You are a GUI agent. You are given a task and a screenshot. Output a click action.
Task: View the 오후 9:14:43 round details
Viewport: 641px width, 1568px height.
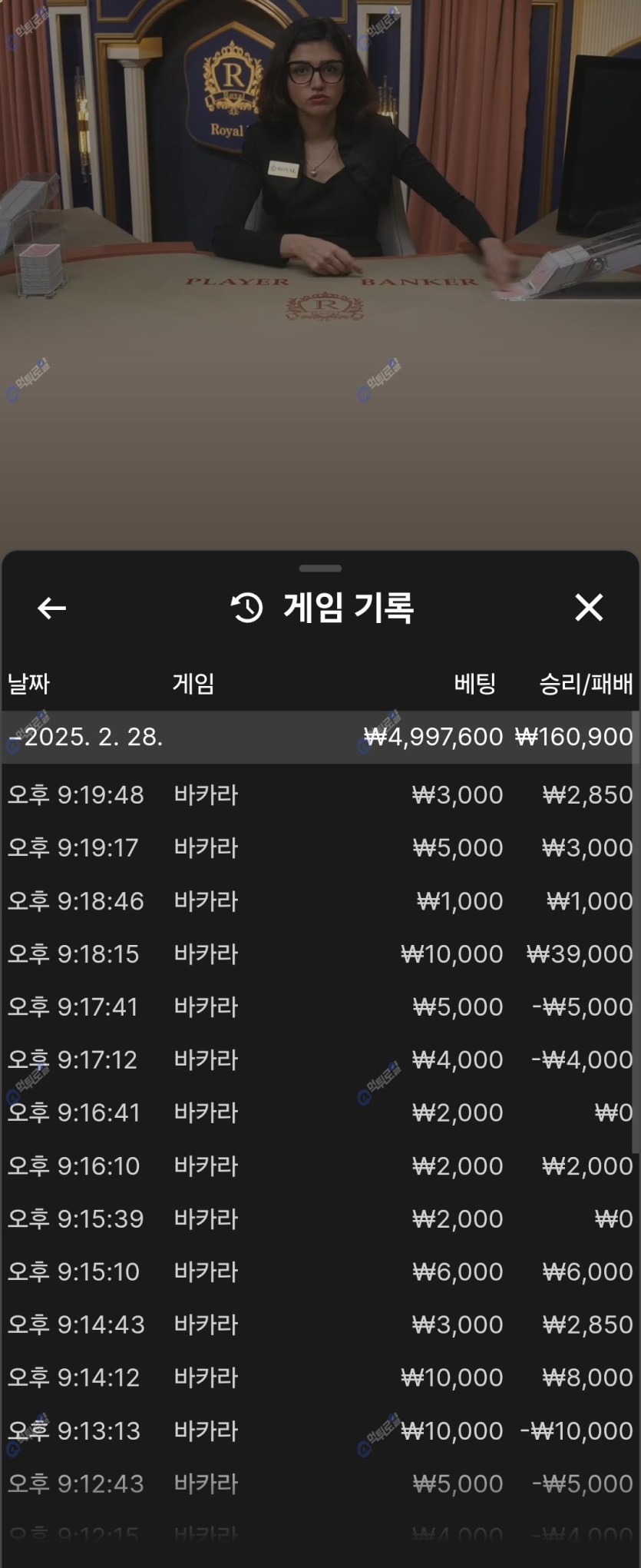coord(319,1324)
